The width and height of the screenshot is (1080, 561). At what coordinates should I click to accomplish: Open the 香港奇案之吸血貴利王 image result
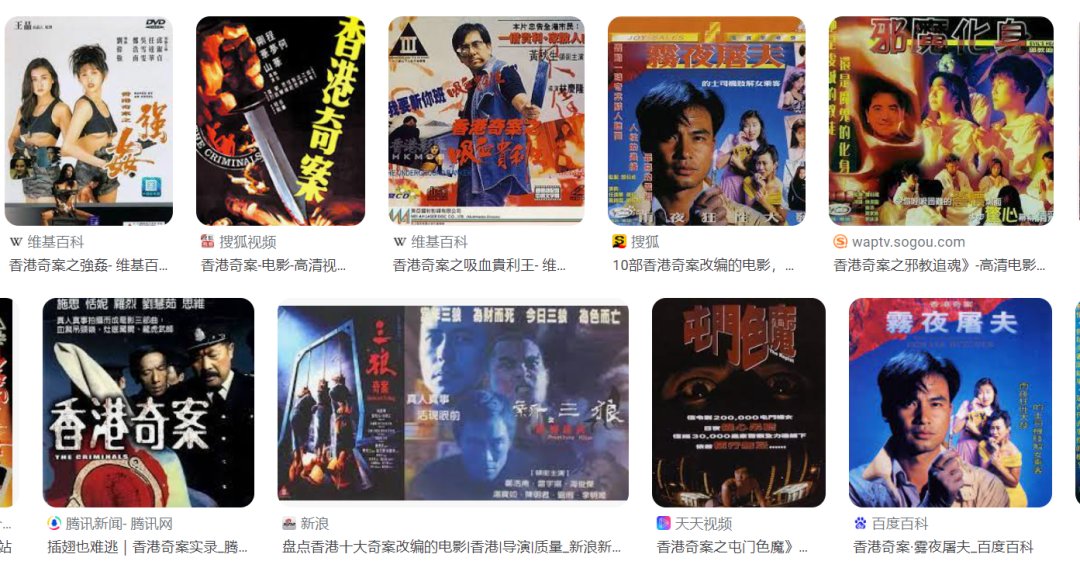tap(485, 120)
